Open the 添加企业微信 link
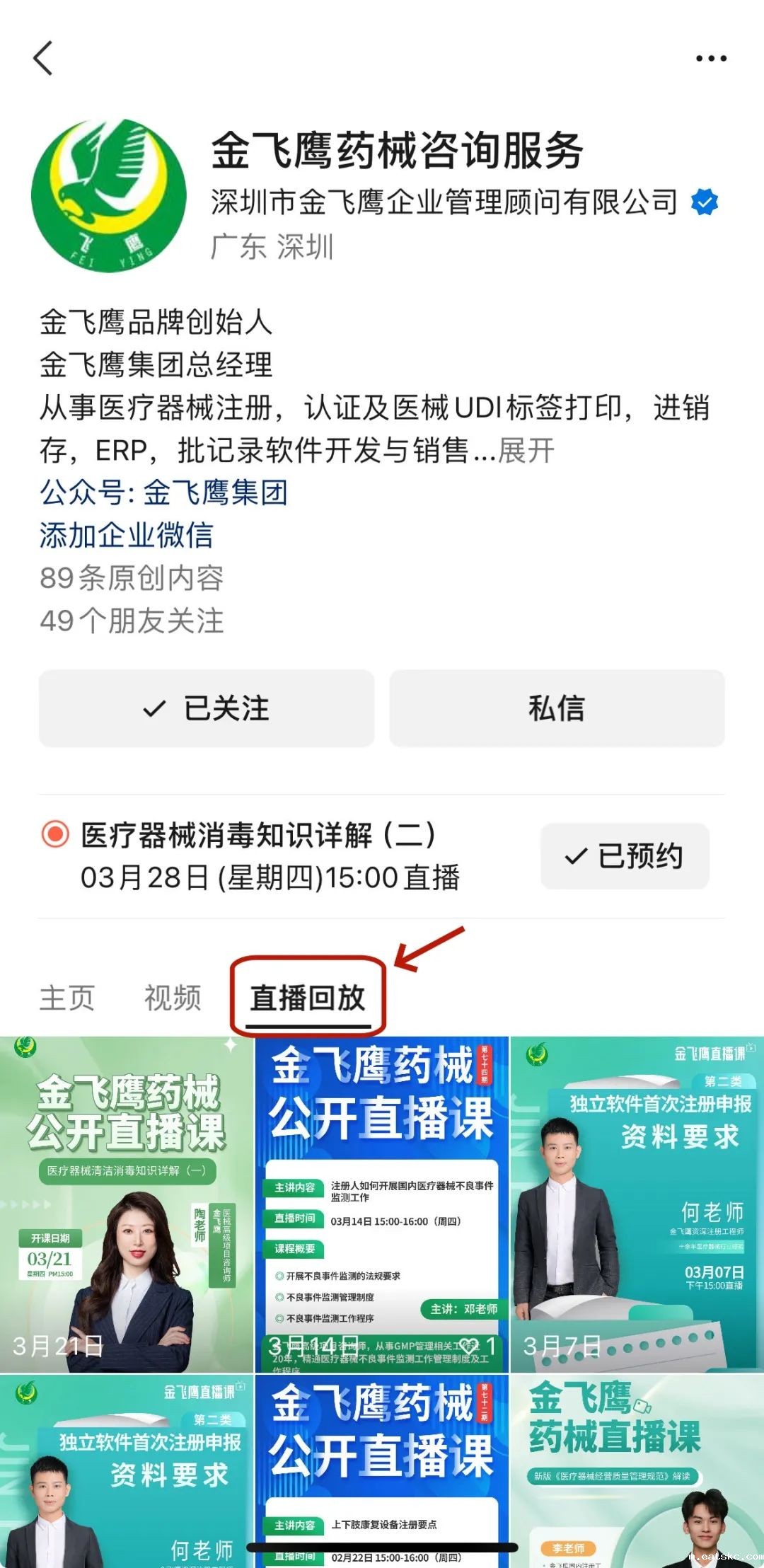 coord(127,536)
